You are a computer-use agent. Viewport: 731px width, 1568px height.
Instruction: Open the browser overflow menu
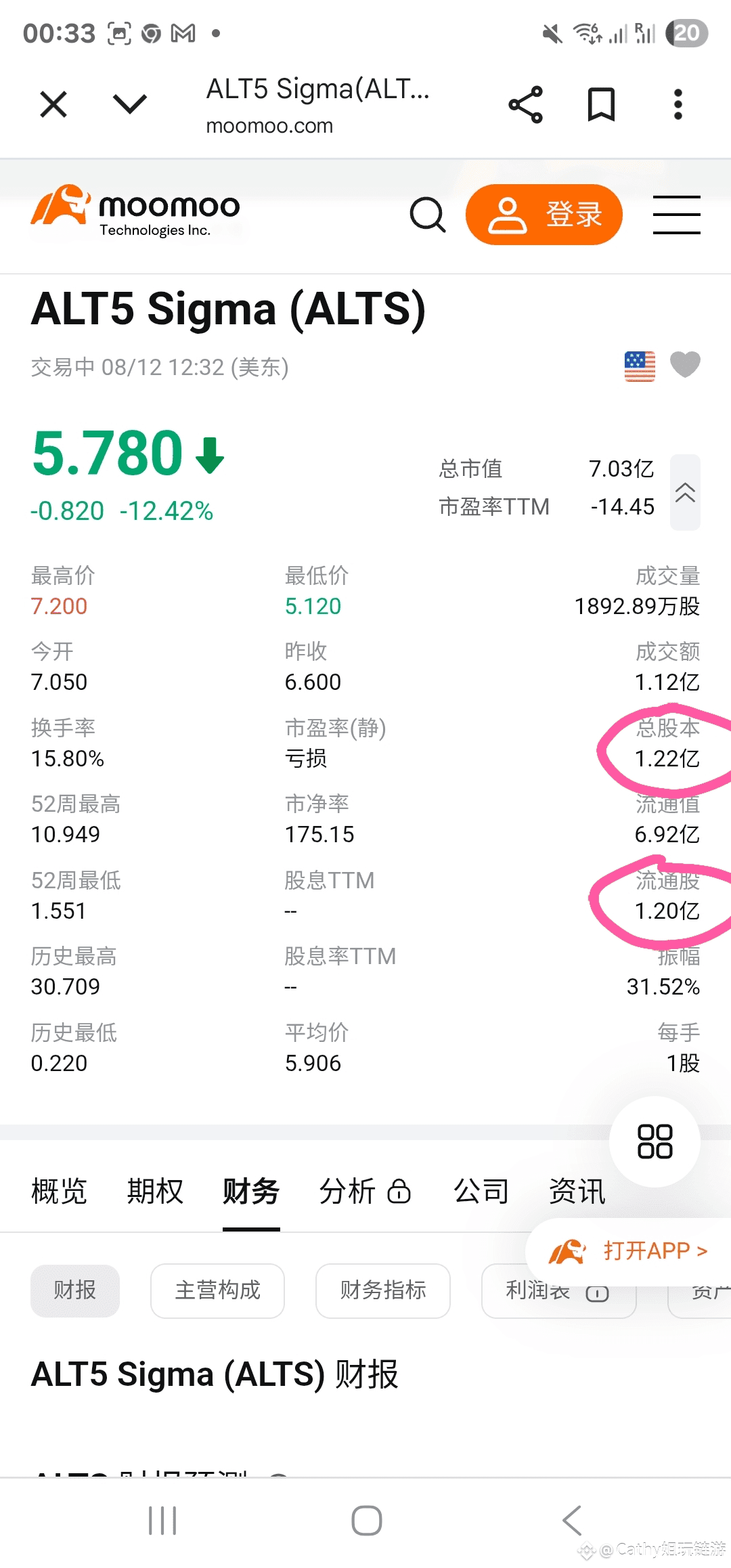click(x=678, y=105)
